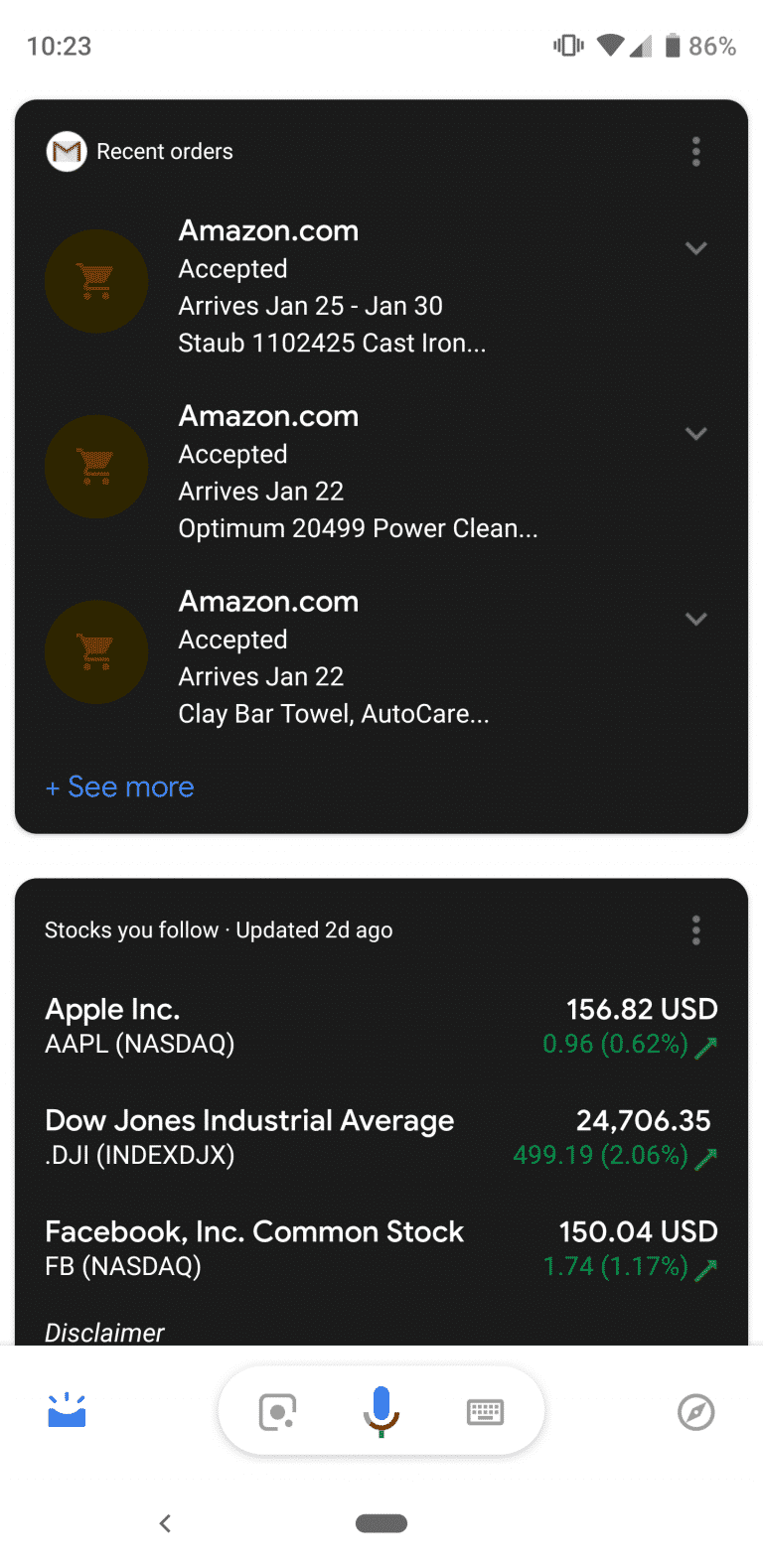Viewport: 763px width, 1568px height.
Task: Open Facebook, Inc. Common Stock row
Action: pos(381,1248)
